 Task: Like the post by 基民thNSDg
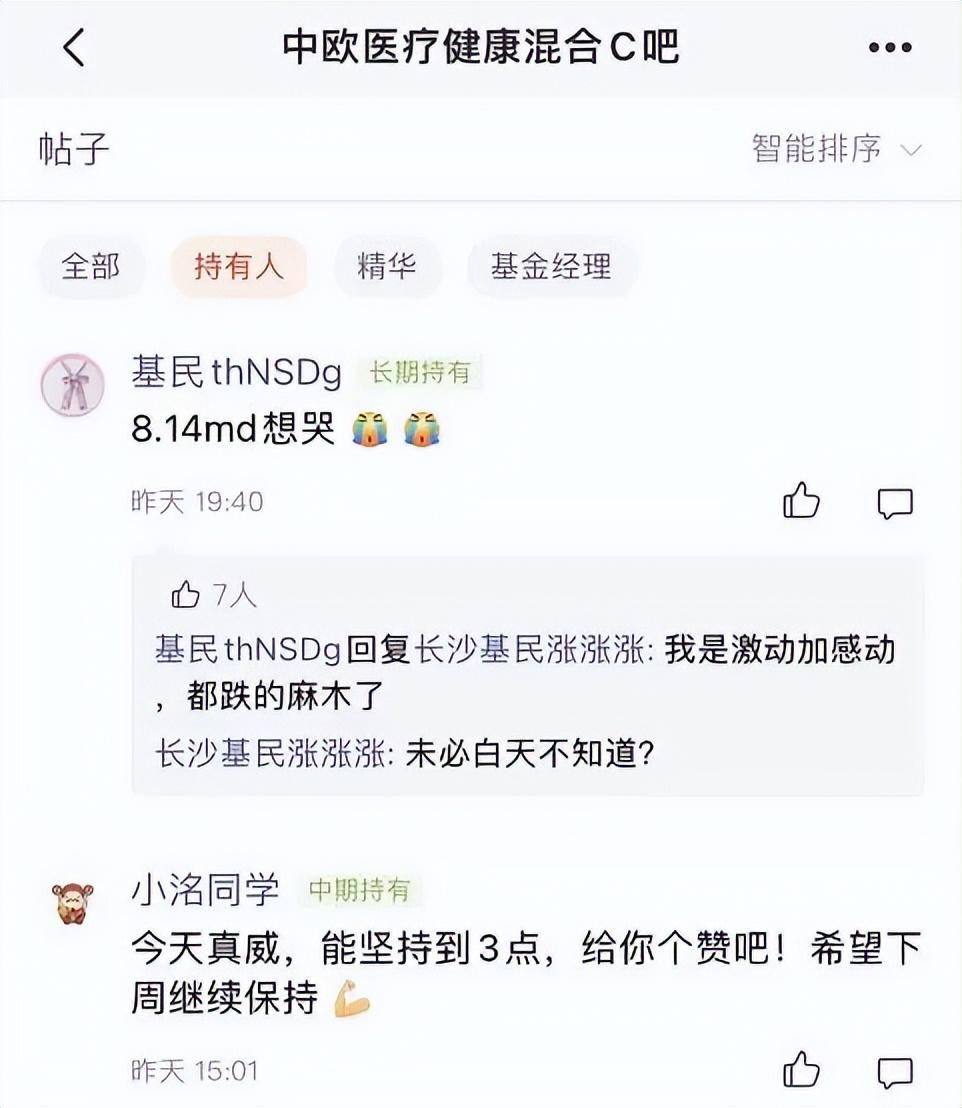coord(801,501)
